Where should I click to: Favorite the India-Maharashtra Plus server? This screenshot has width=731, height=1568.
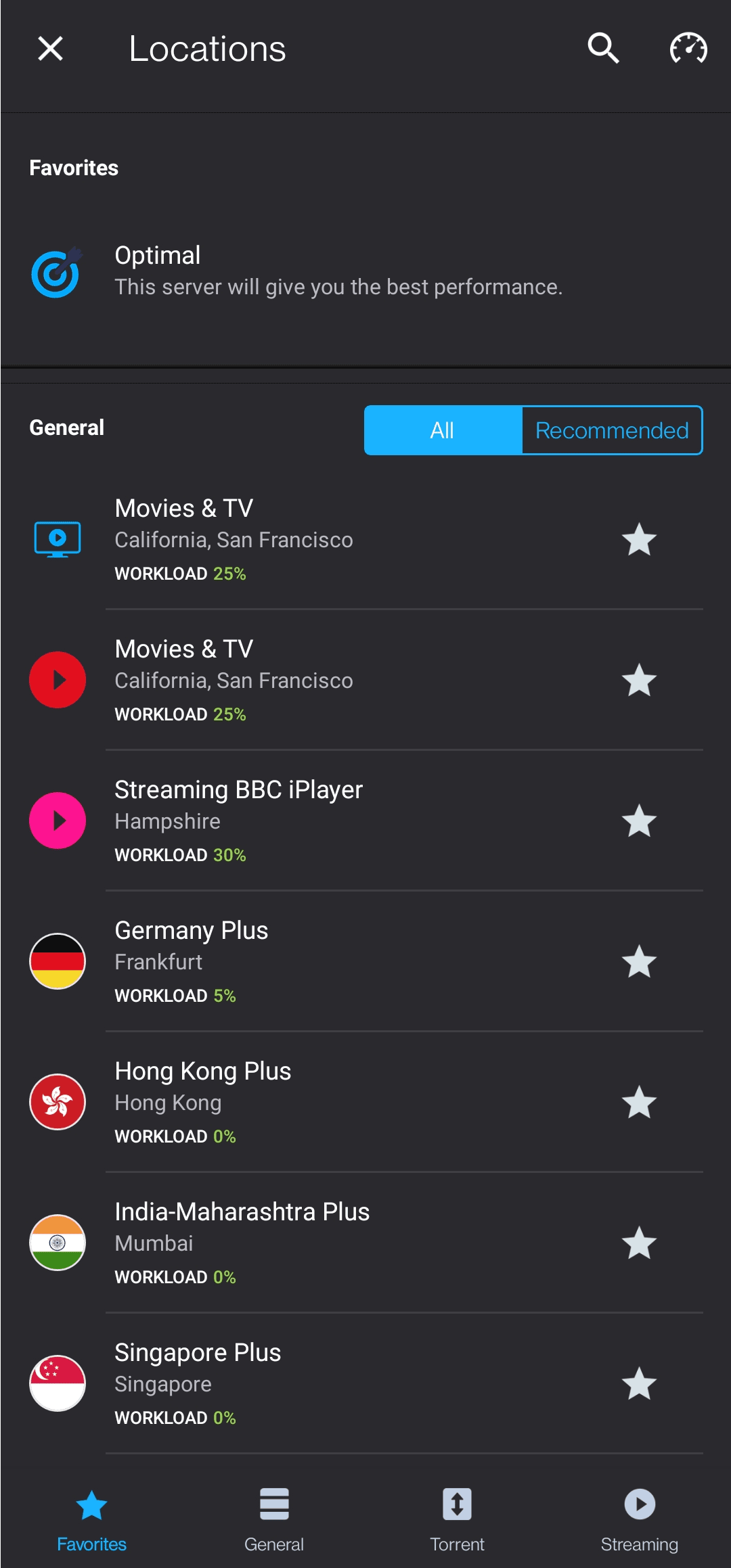coord(639,1243)
